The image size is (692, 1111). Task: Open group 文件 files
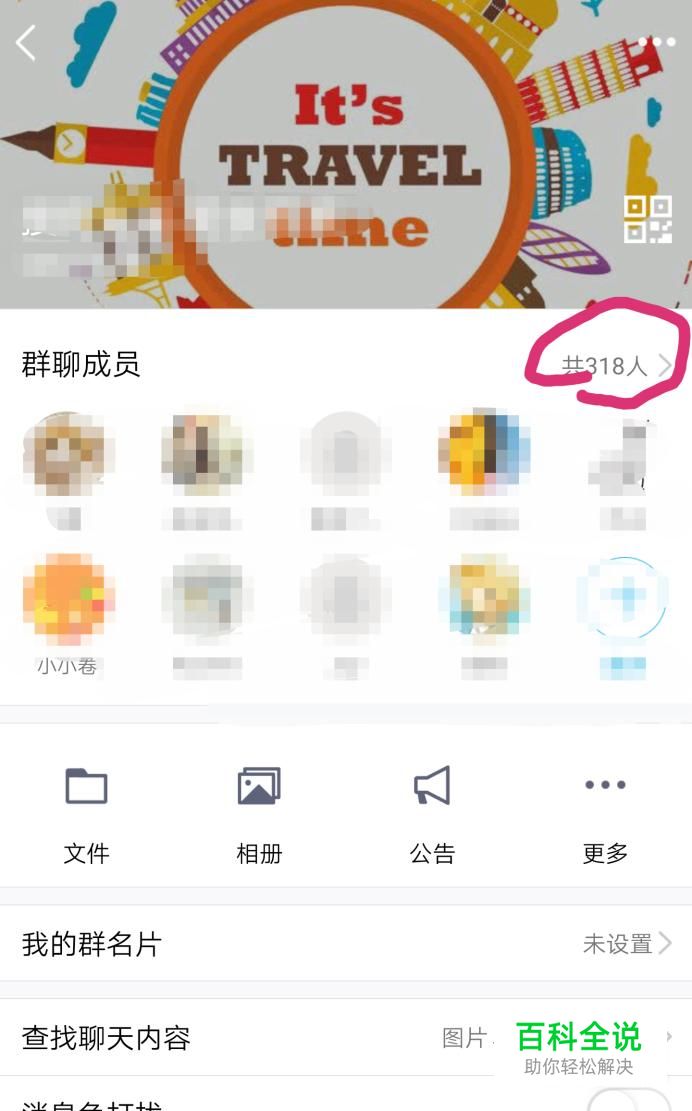[86, 810]
